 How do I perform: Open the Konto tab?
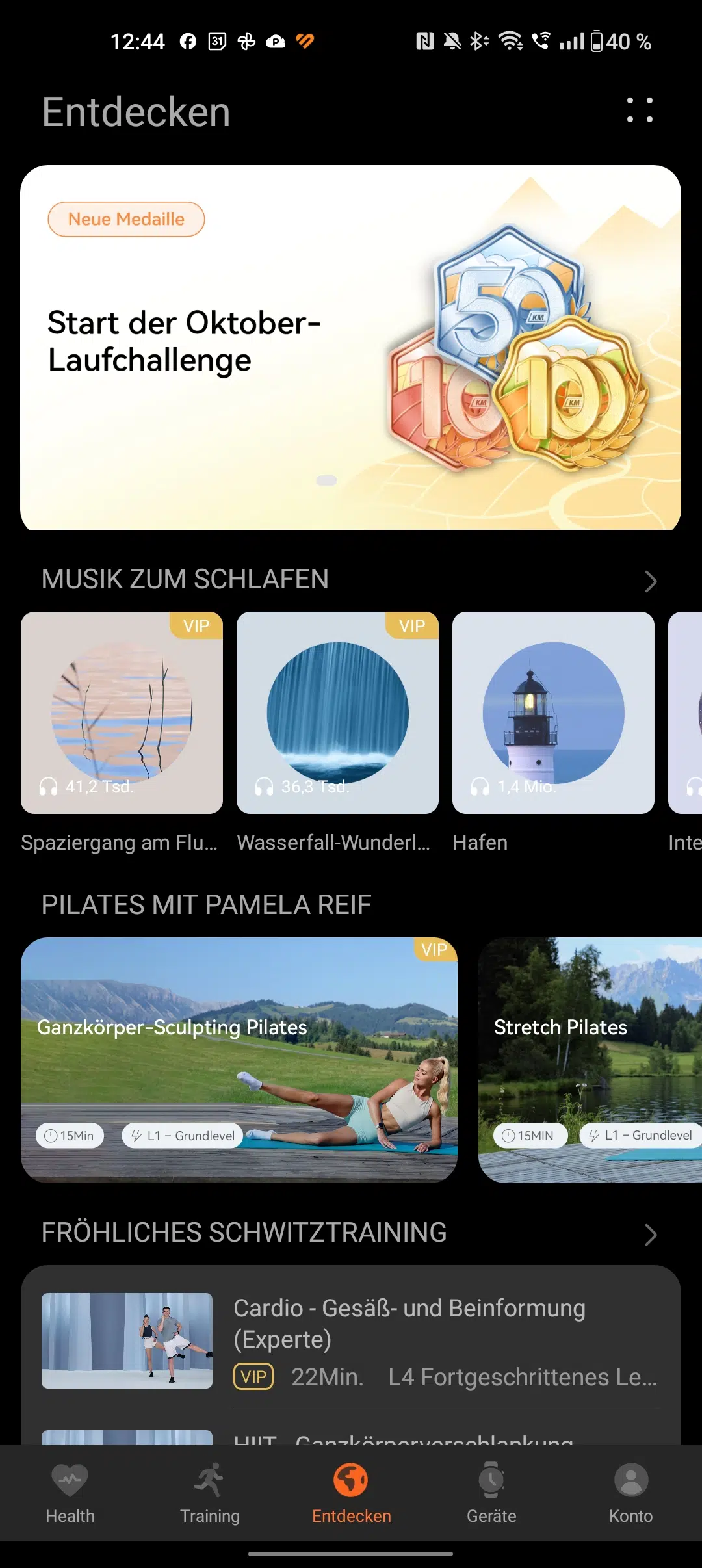click(631, 1493)
